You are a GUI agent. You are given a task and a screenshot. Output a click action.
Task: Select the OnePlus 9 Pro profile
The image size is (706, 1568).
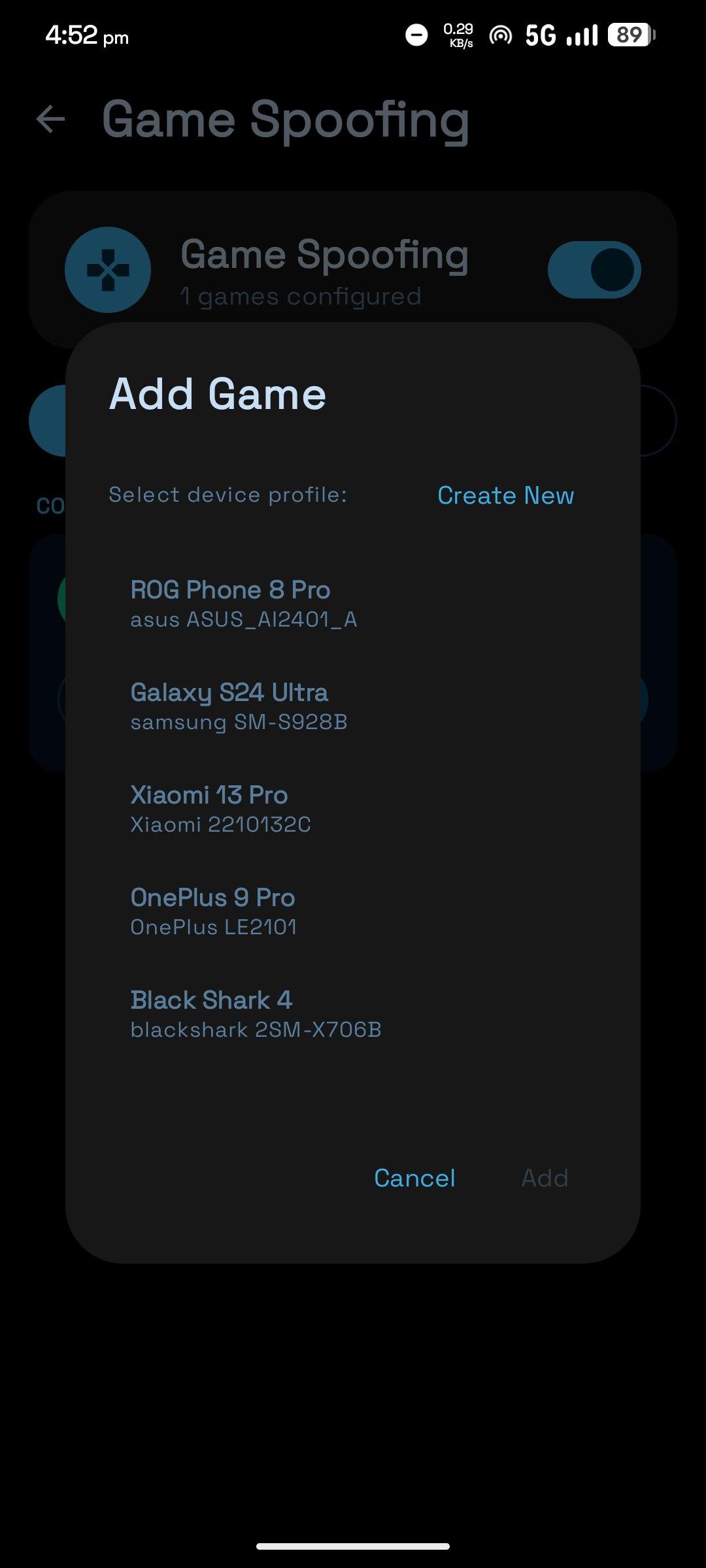pos(213,911)
